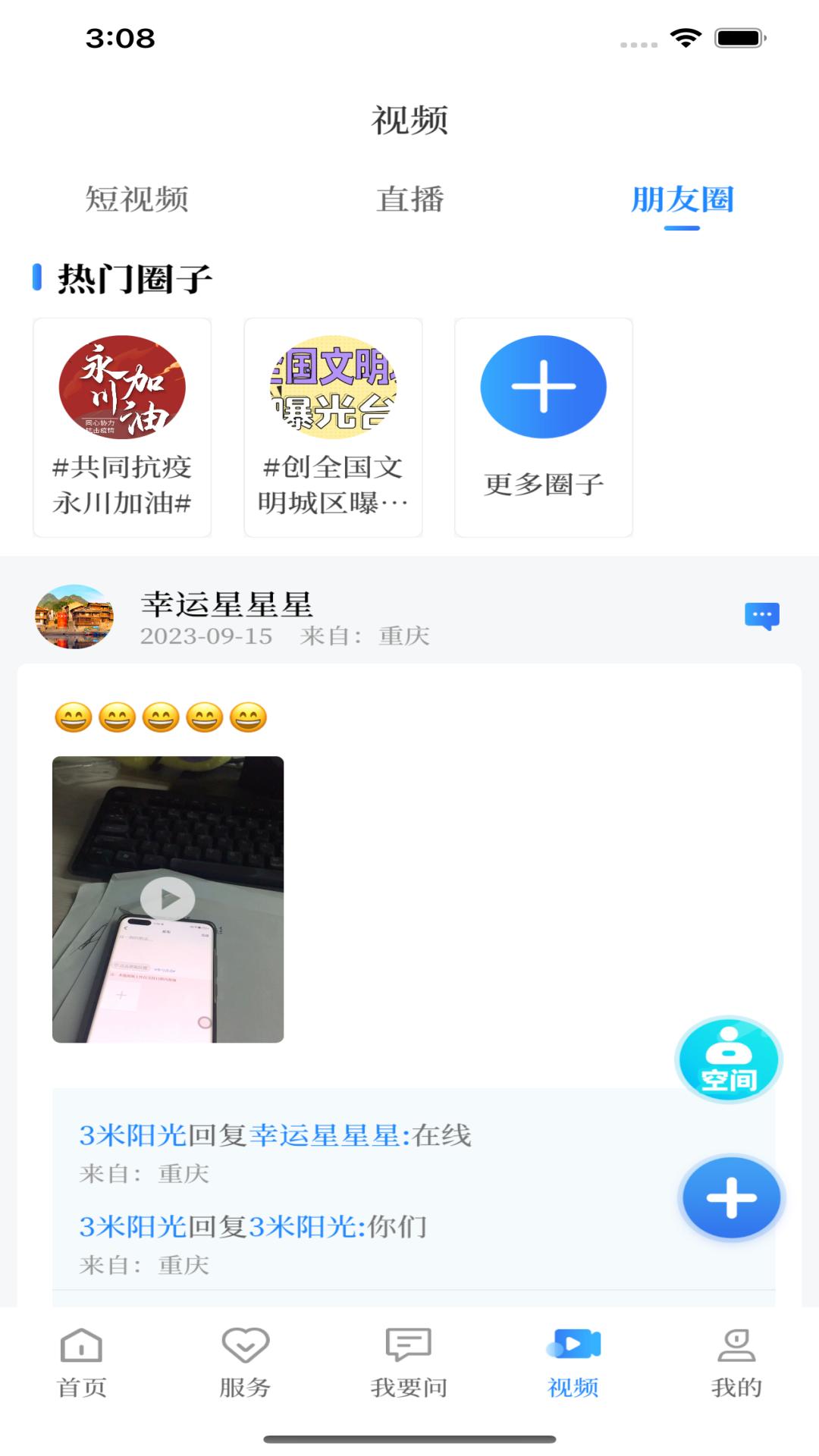The image size is (819, 1456).
Task: Select the 朋友圈 tab
Action: click(x=683, y=199)
